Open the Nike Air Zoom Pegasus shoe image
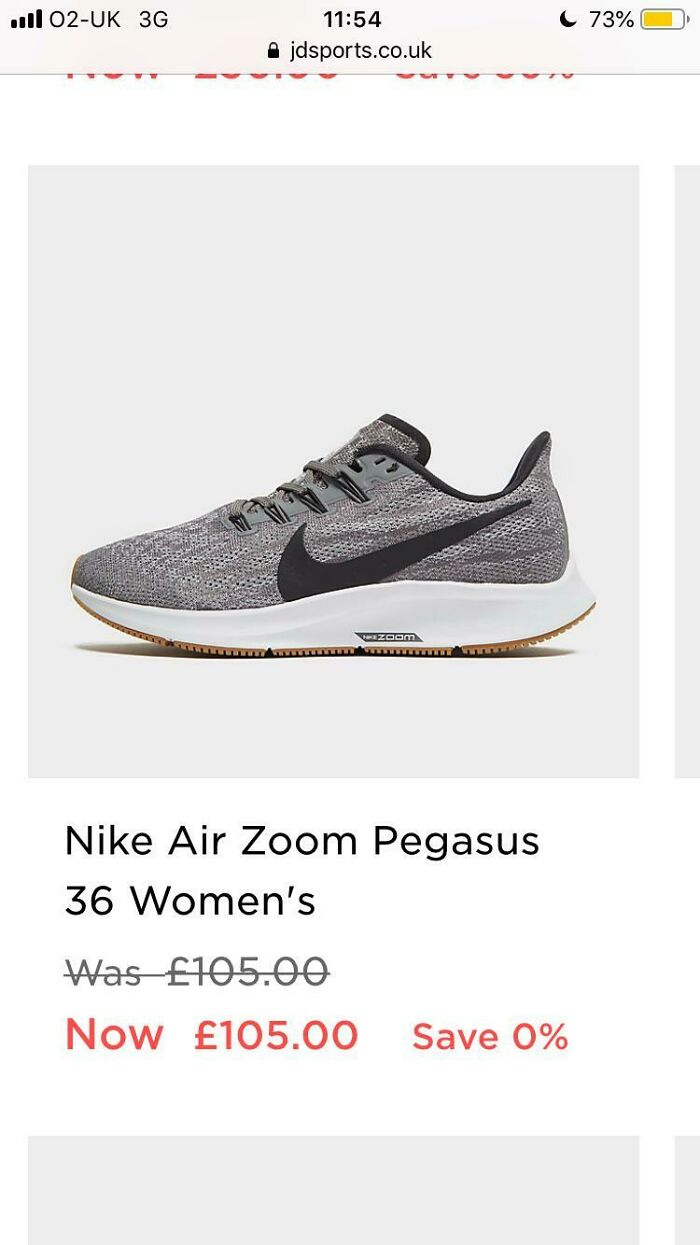The image size is (700, 1245). coord(333,471)
